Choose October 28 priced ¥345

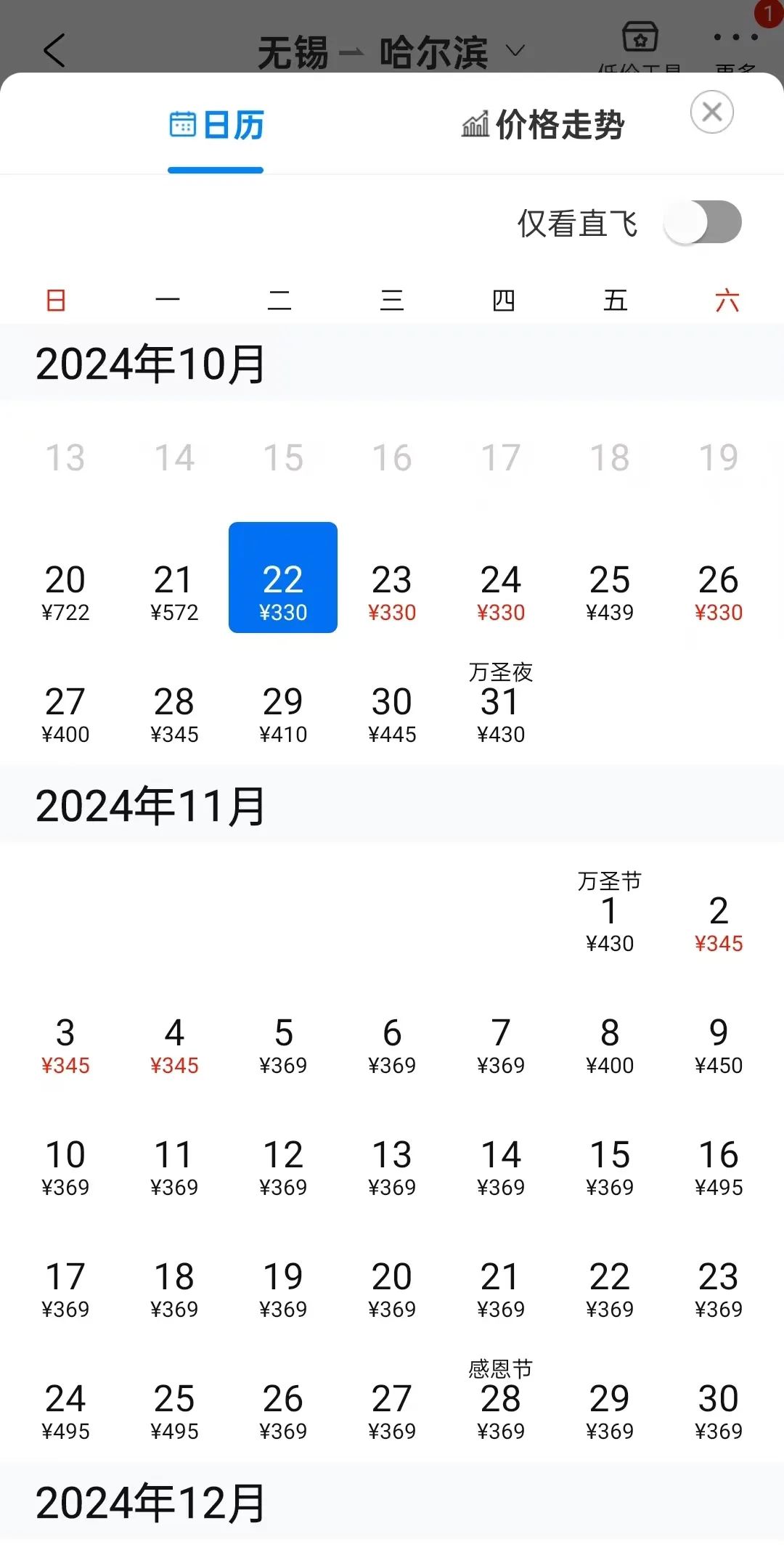coord(174,714)
